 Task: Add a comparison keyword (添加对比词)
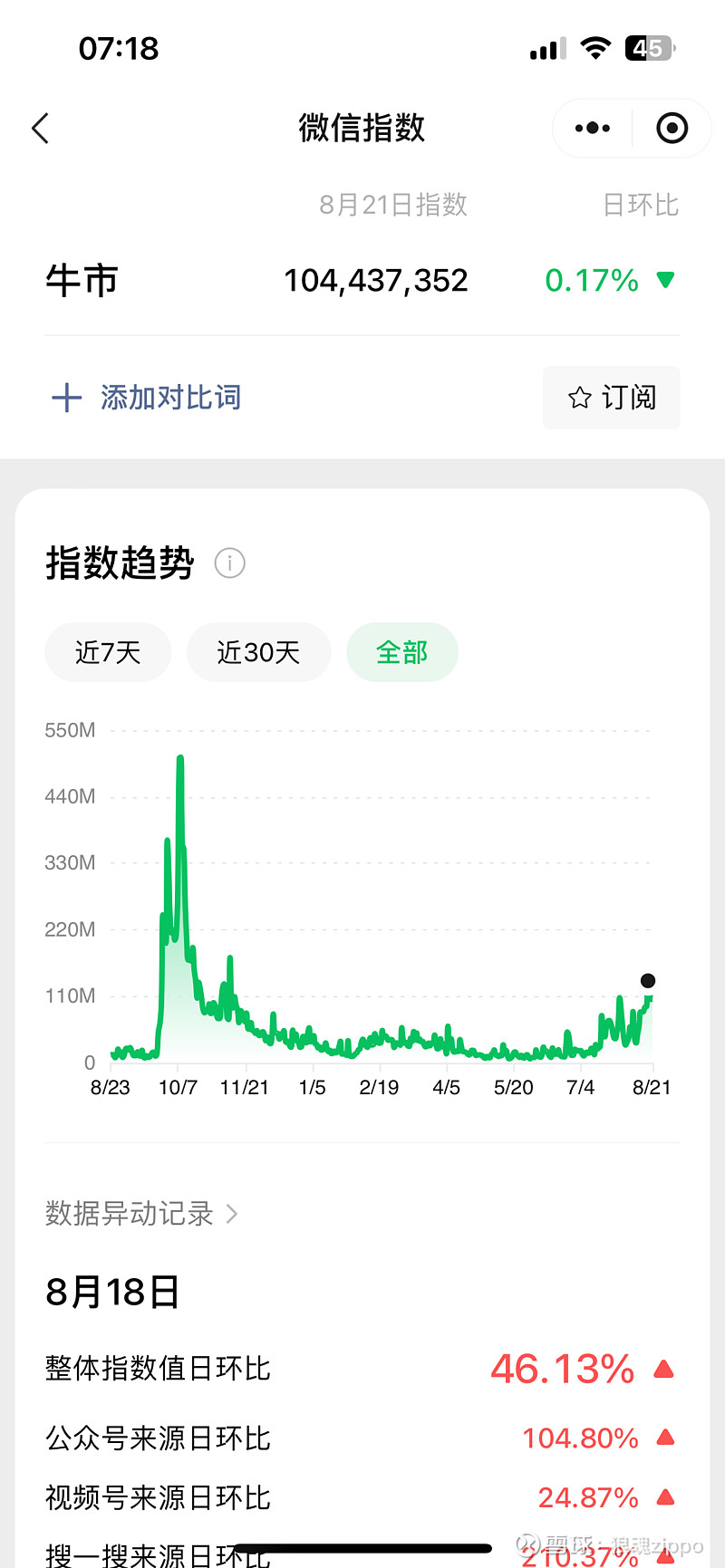(146, 398)
